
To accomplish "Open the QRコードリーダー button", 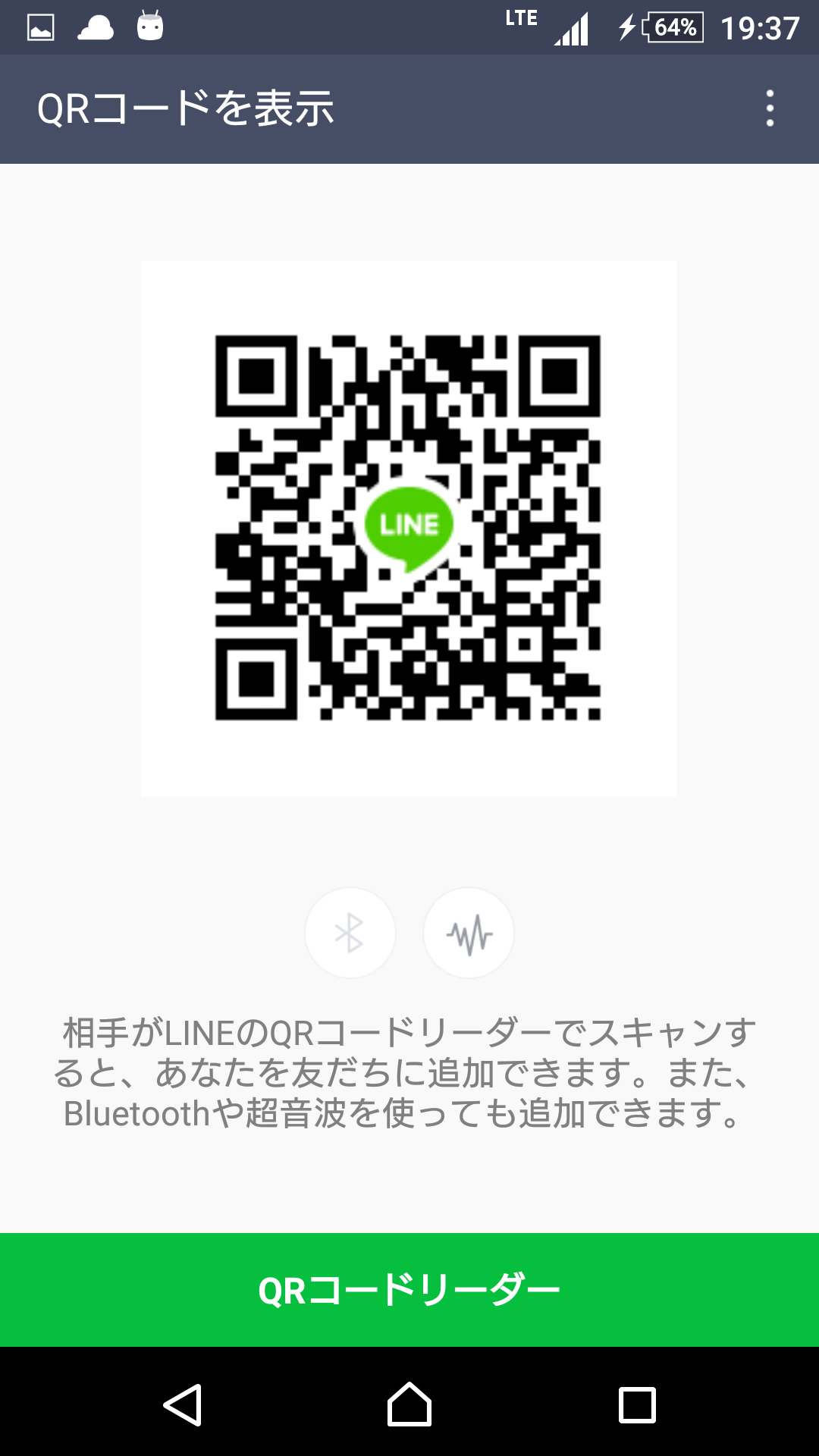I will 409,1290.
